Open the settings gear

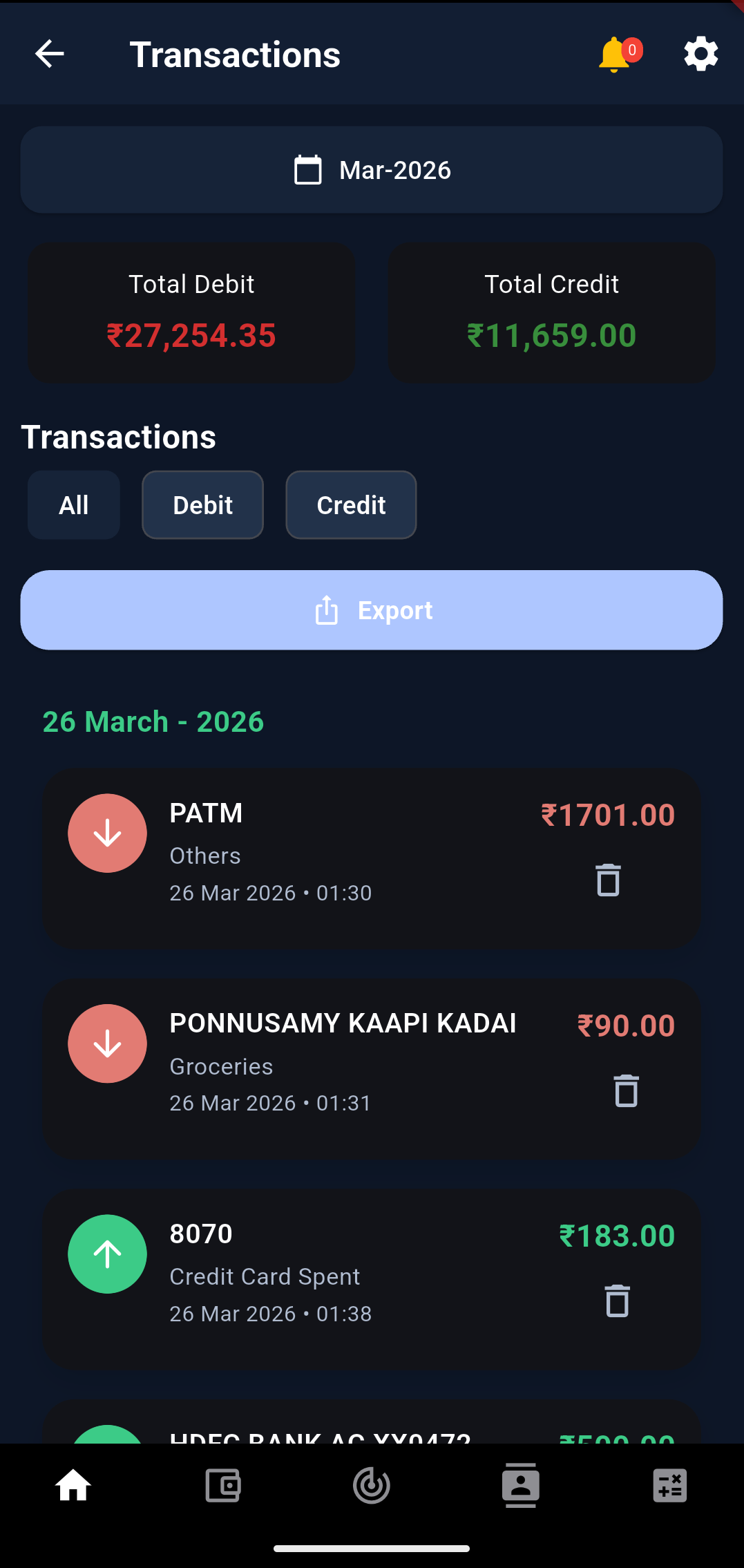tap(700, 53)
